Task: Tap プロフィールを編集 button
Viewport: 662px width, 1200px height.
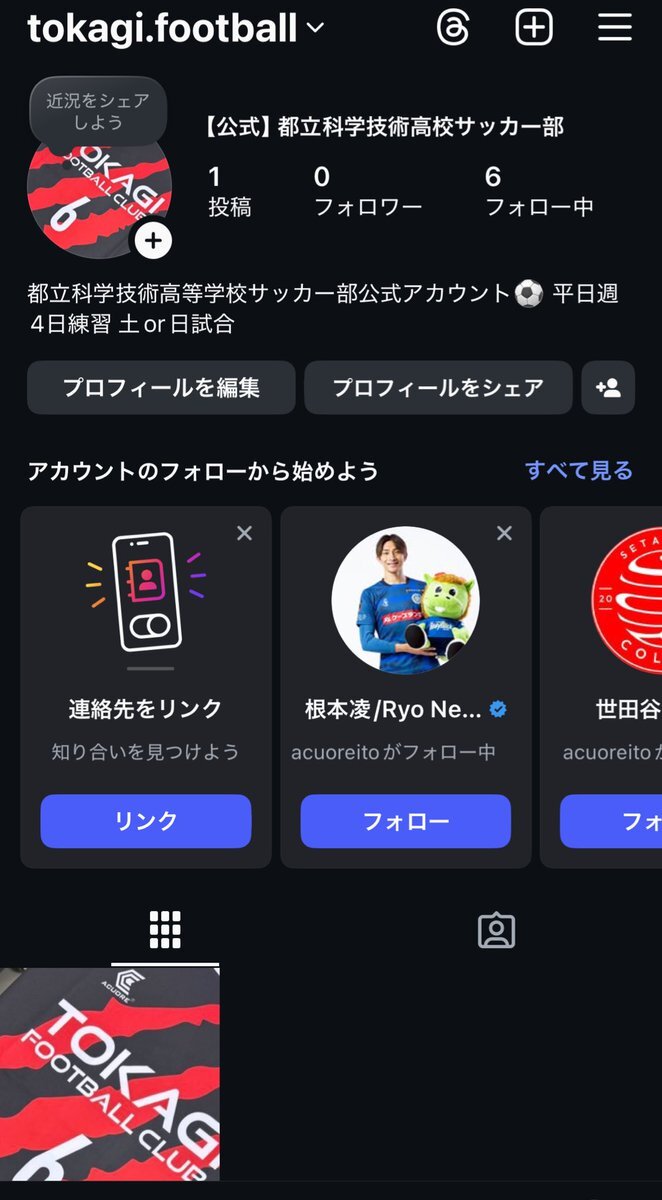Action: (161, 388)
